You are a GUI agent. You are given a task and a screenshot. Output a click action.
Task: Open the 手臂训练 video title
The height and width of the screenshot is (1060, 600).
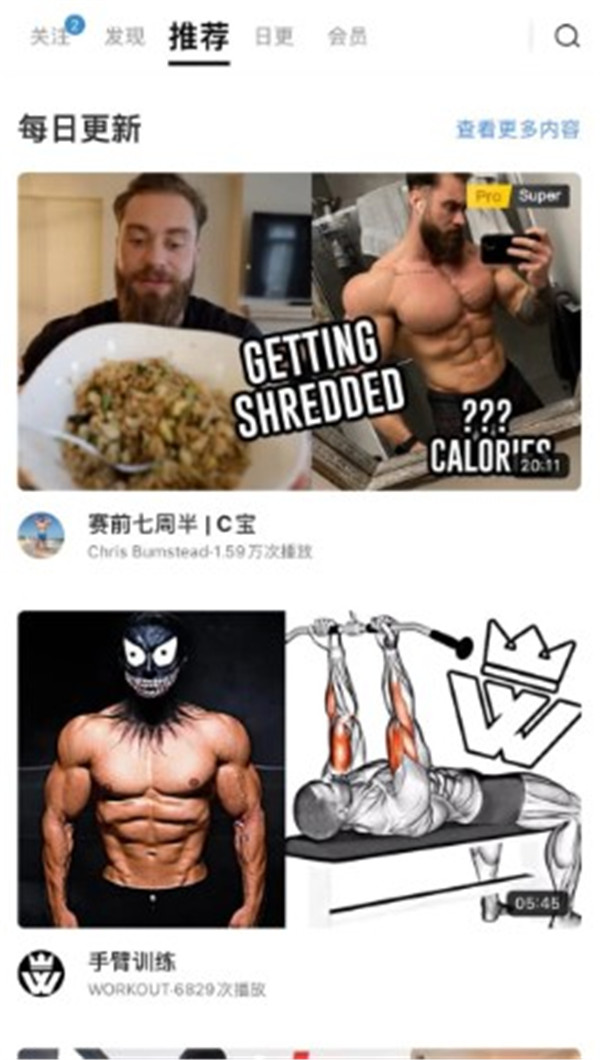pos(132,963)
